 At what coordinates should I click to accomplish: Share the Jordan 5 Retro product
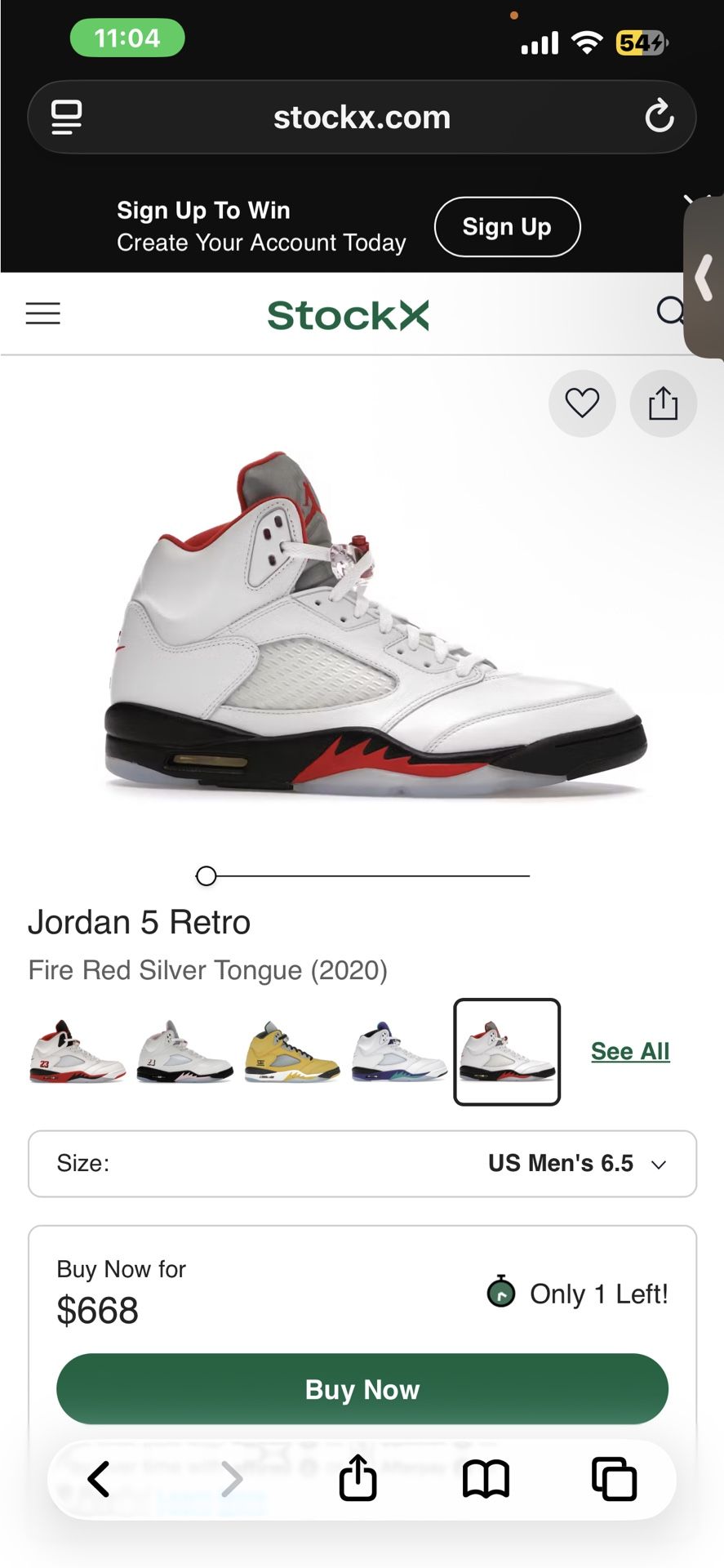pyautogui.click(x=663, y=403)
